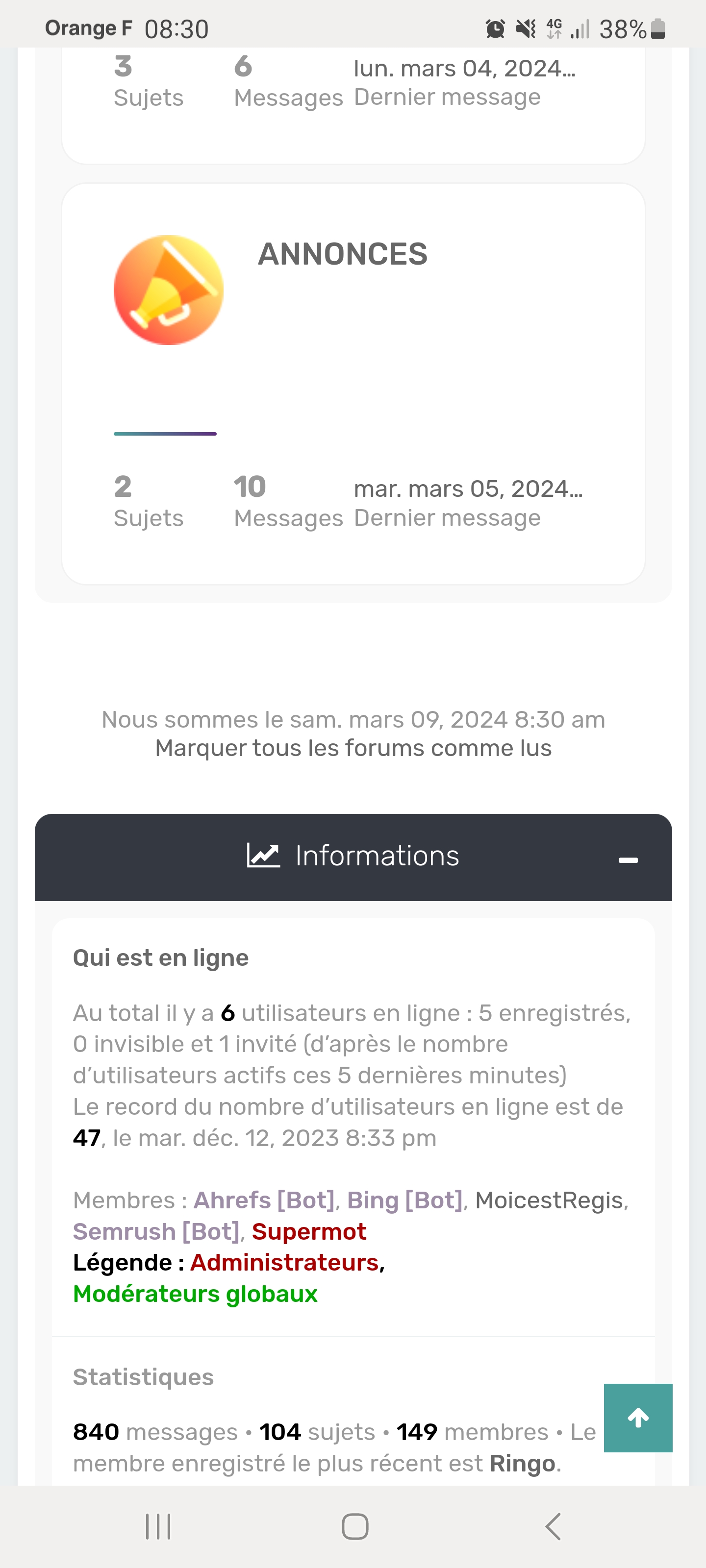706x1568 pixels.
Task: Mark all forums as read
Action: click(x=353, y=748)
